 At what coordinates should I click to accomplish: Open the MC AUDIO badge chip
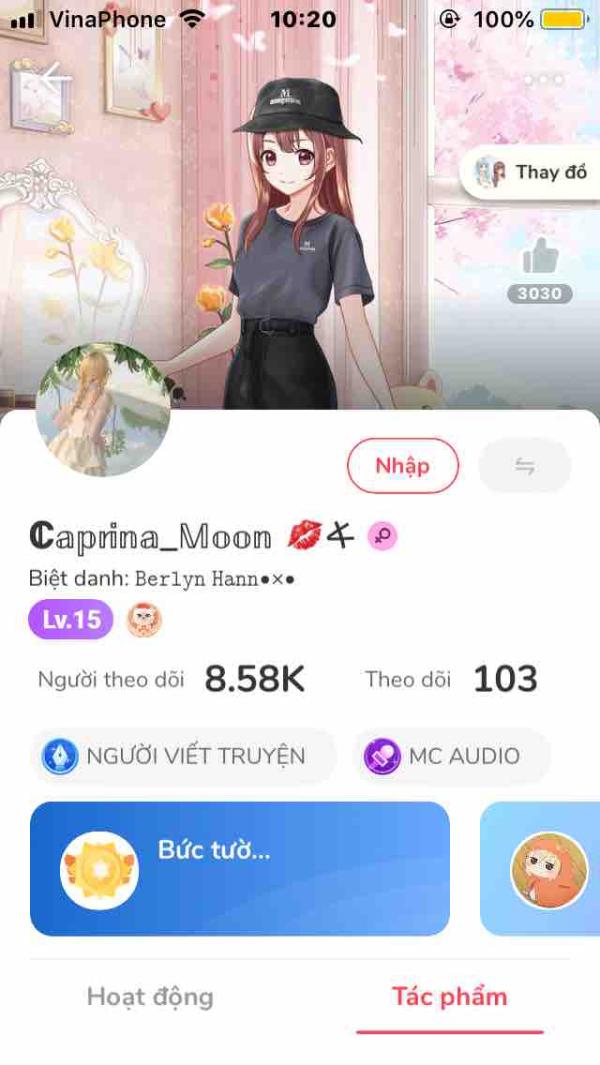click(452, 756)
